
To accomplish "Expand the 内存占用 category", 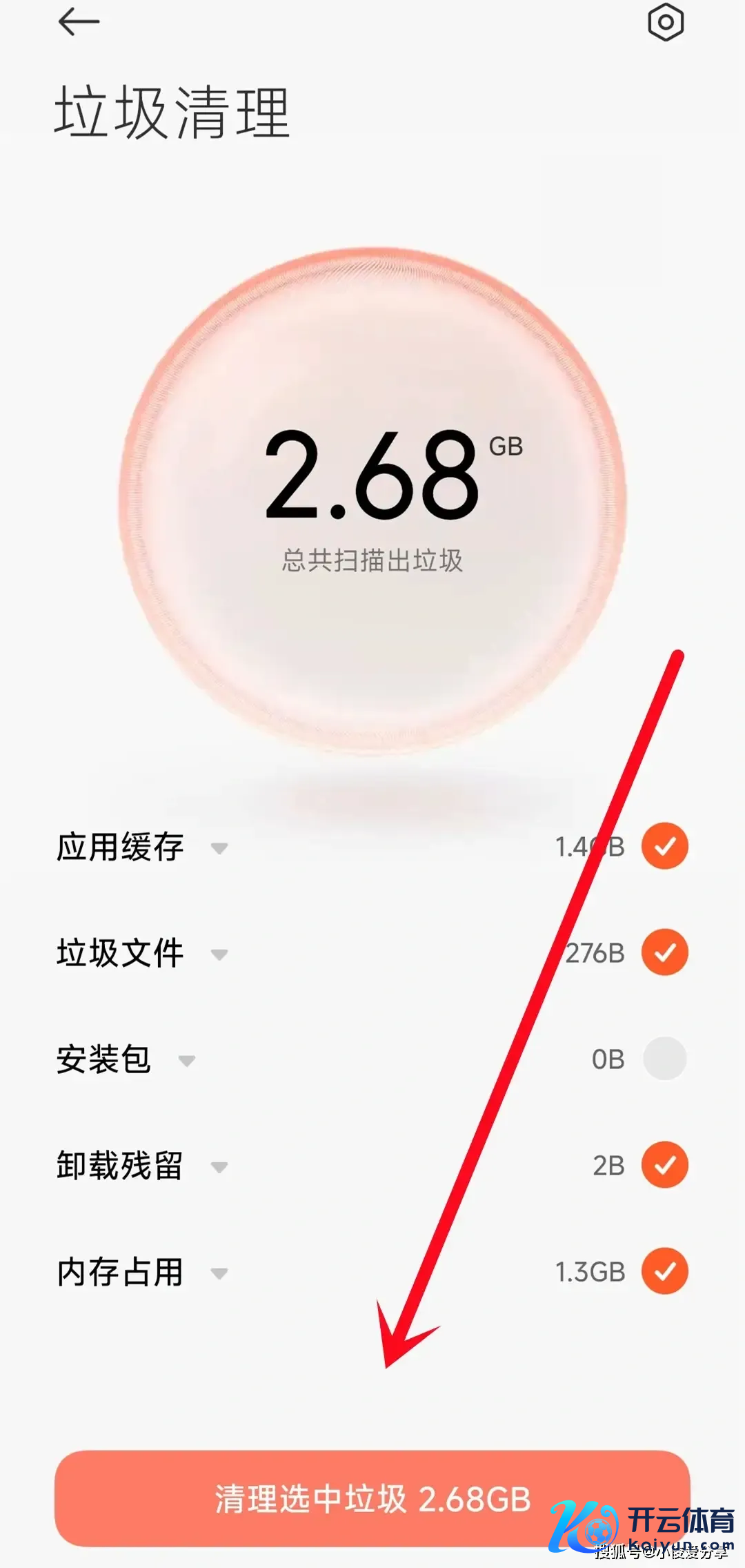I will pos(219,1273).
